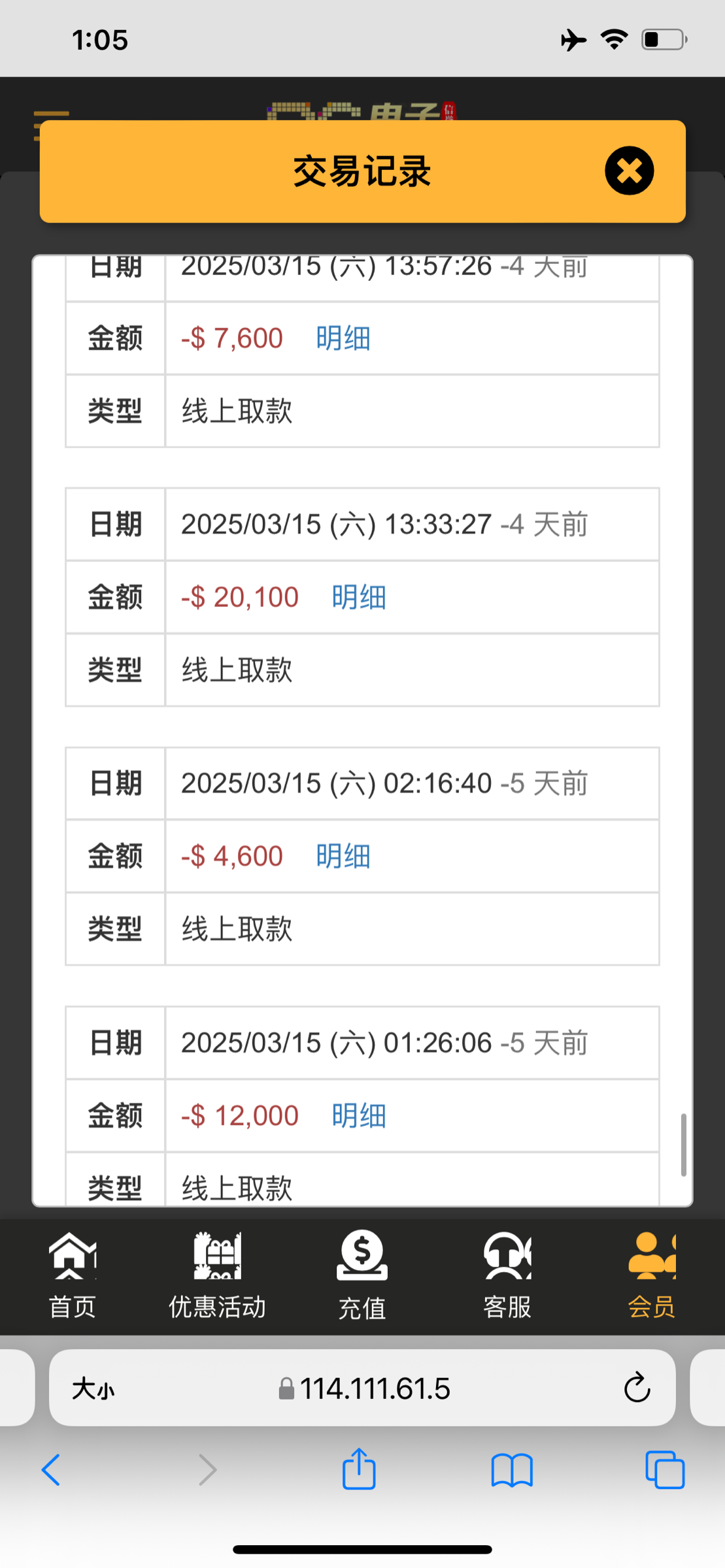Image resolution: width=725 pixels, height=1568 pixels.
Task: Show all open Safari tabs
Action: point(665,1470)
